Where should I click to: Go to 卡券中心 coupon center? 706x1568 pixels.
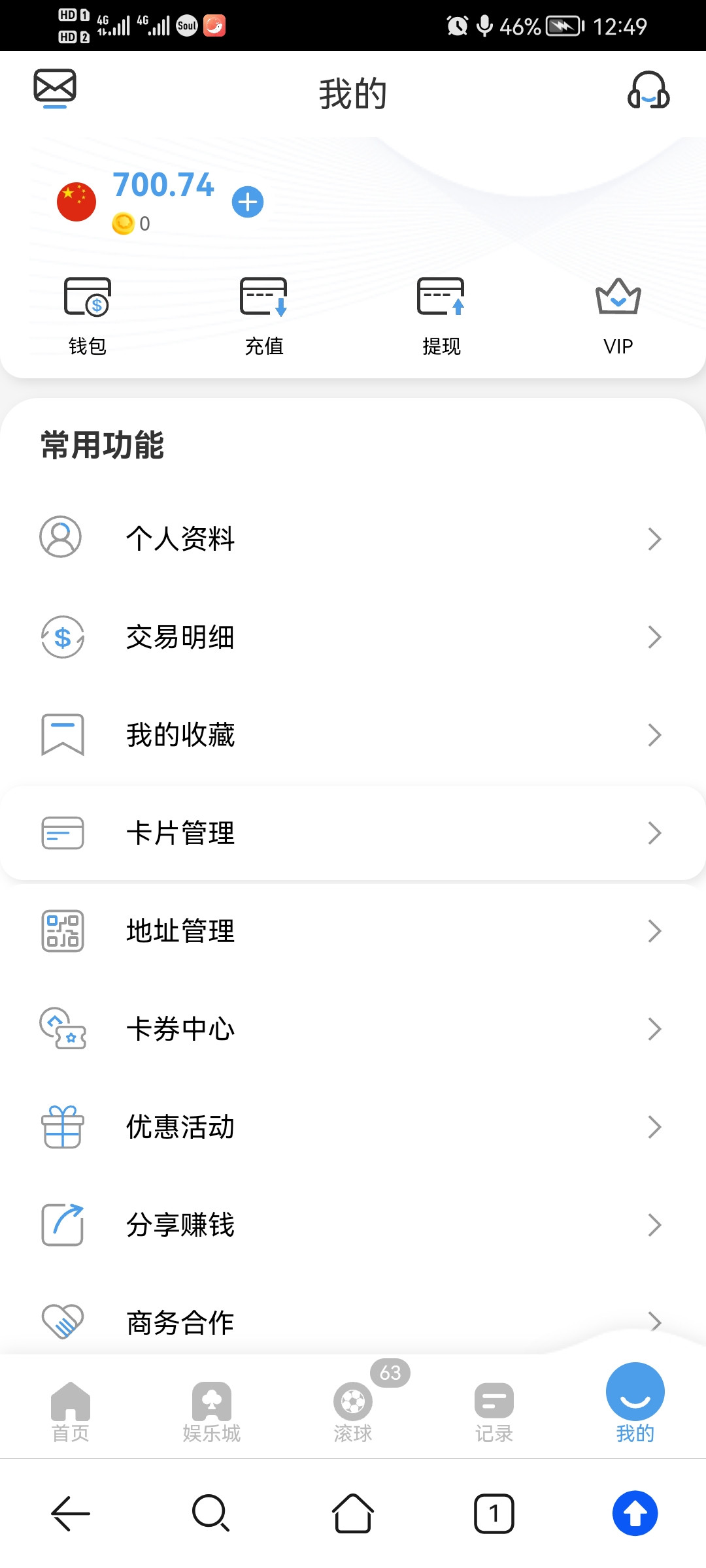tap(353, 1029)
